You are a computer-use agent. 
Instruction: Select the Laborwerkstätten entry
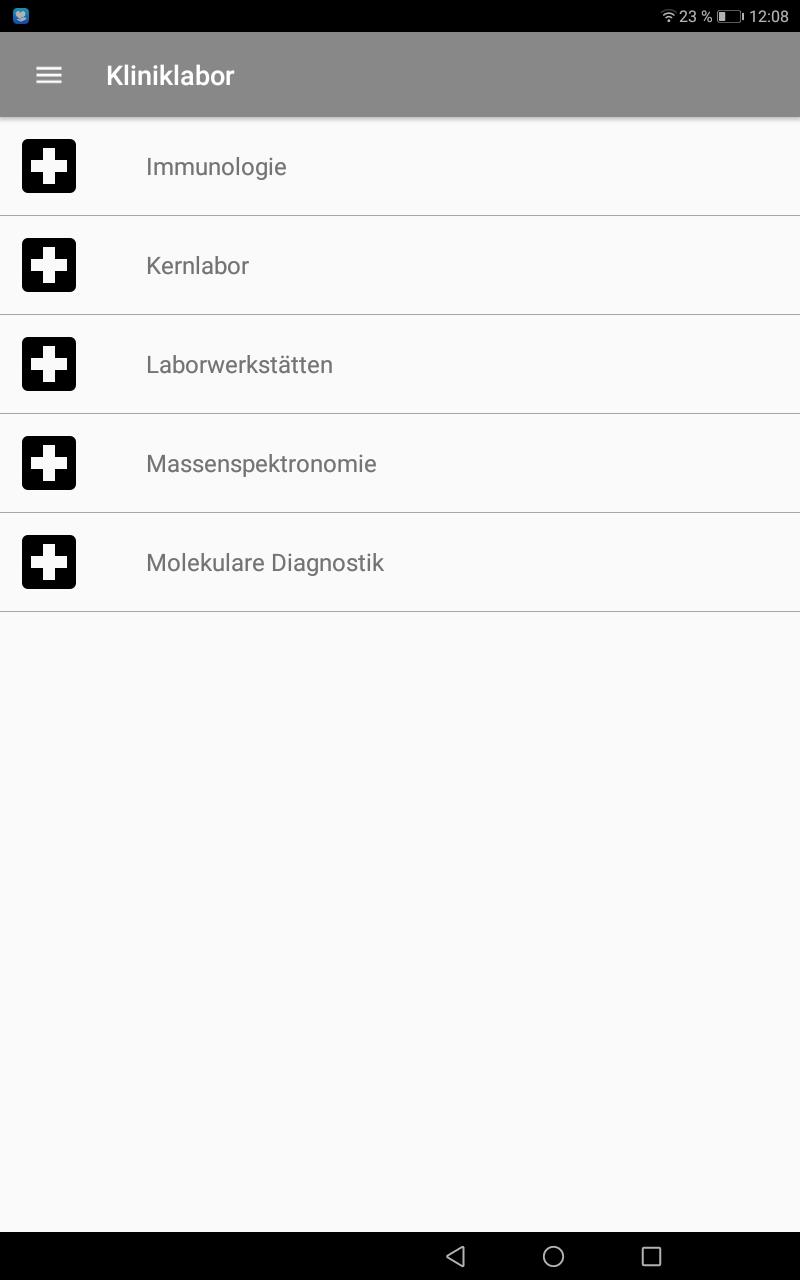(240, 364)
